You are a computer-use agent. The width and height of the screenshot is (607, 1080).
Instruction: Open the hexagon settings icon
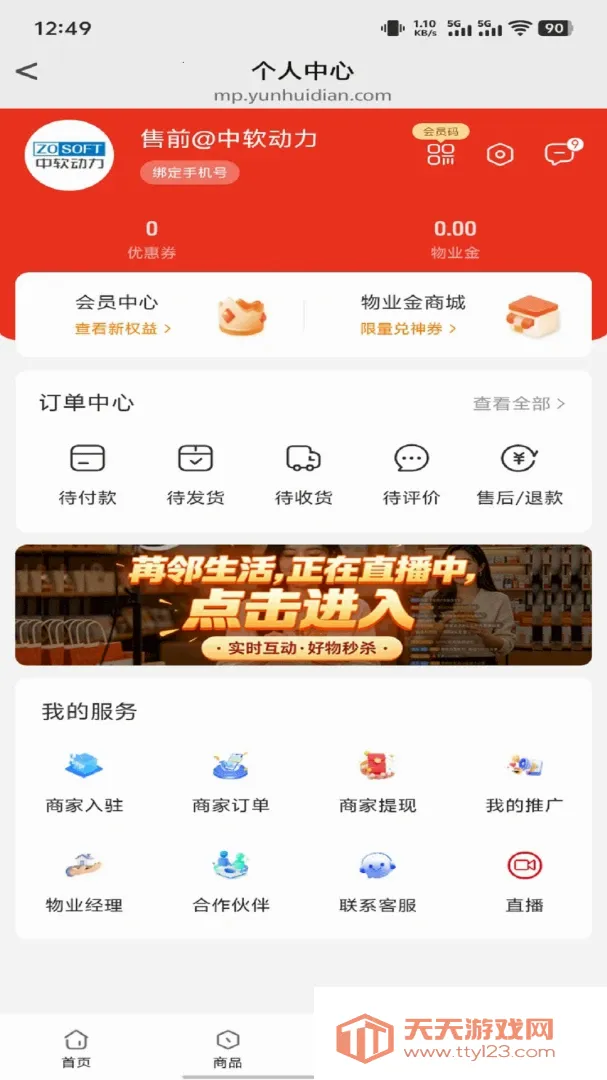click(500, 154)
